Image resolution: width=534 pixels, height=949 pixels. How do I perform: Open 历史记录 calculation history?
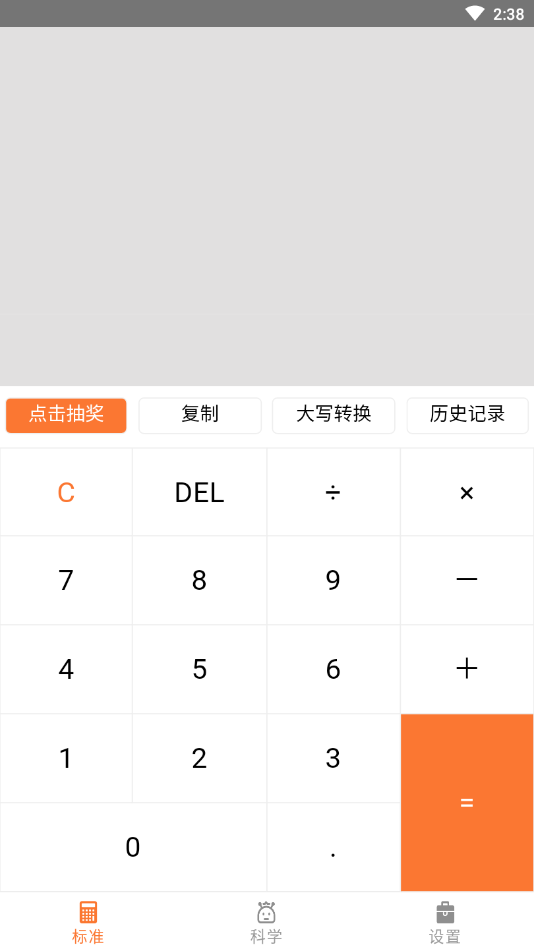coord(467,415)
